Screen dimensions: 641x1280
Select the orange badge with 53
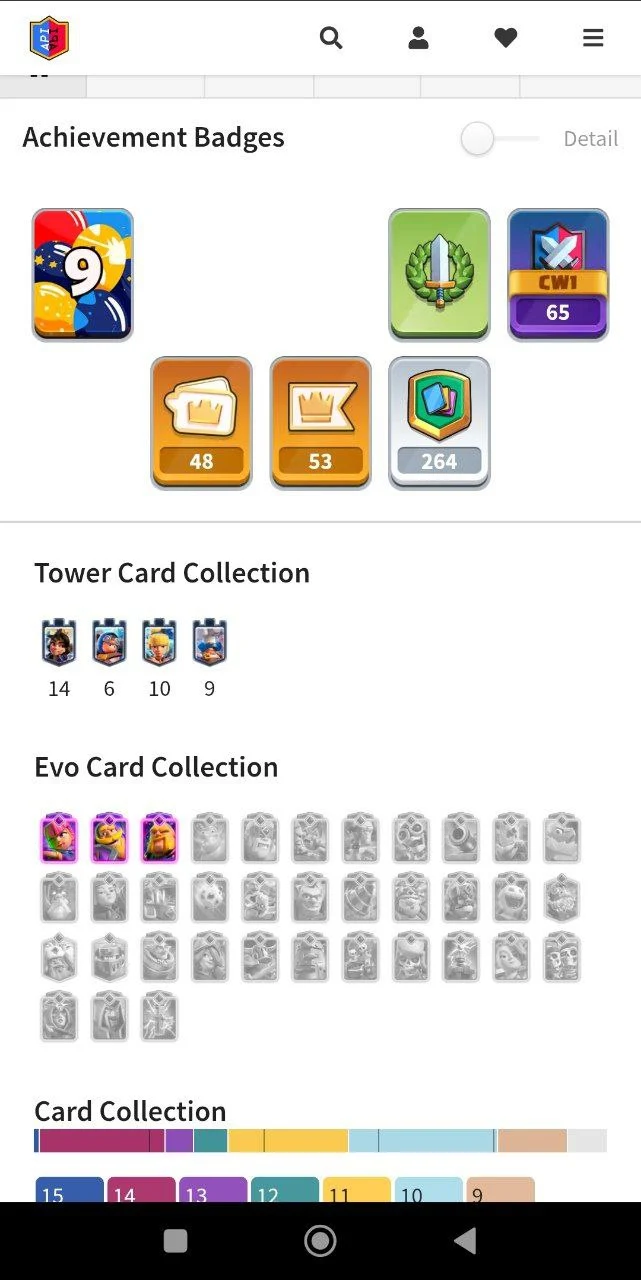(320, 423)
